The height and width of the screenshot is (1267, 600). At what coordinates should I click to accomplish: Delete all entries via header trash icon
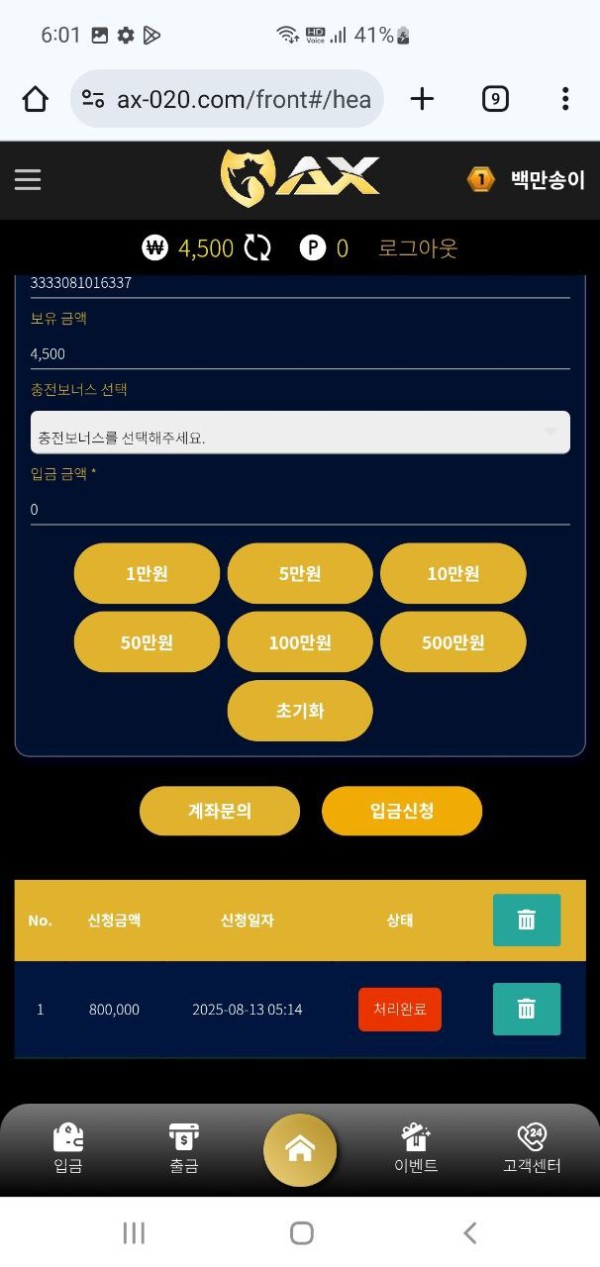(526, 920)
